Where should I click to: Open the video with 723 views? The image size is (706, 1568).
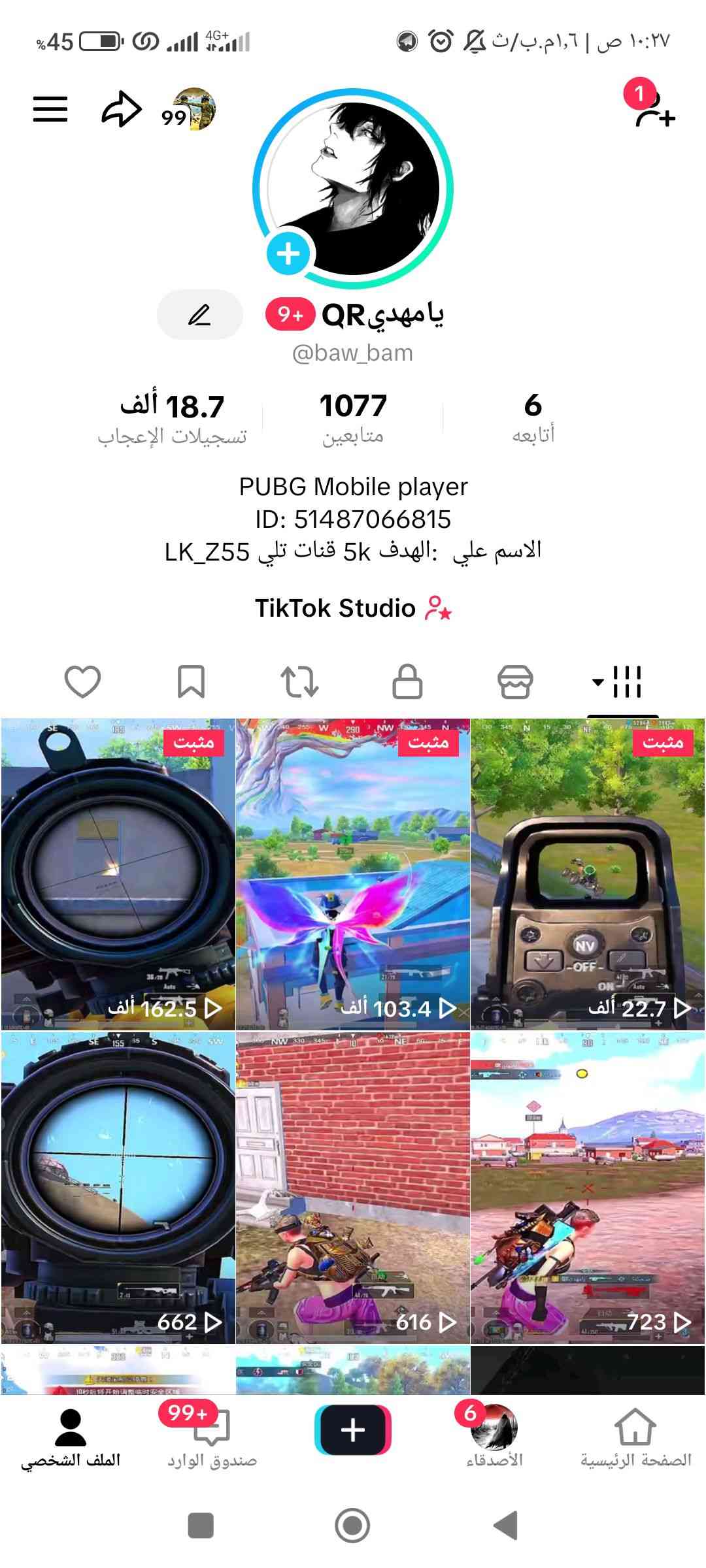[x=588, y=1188]
